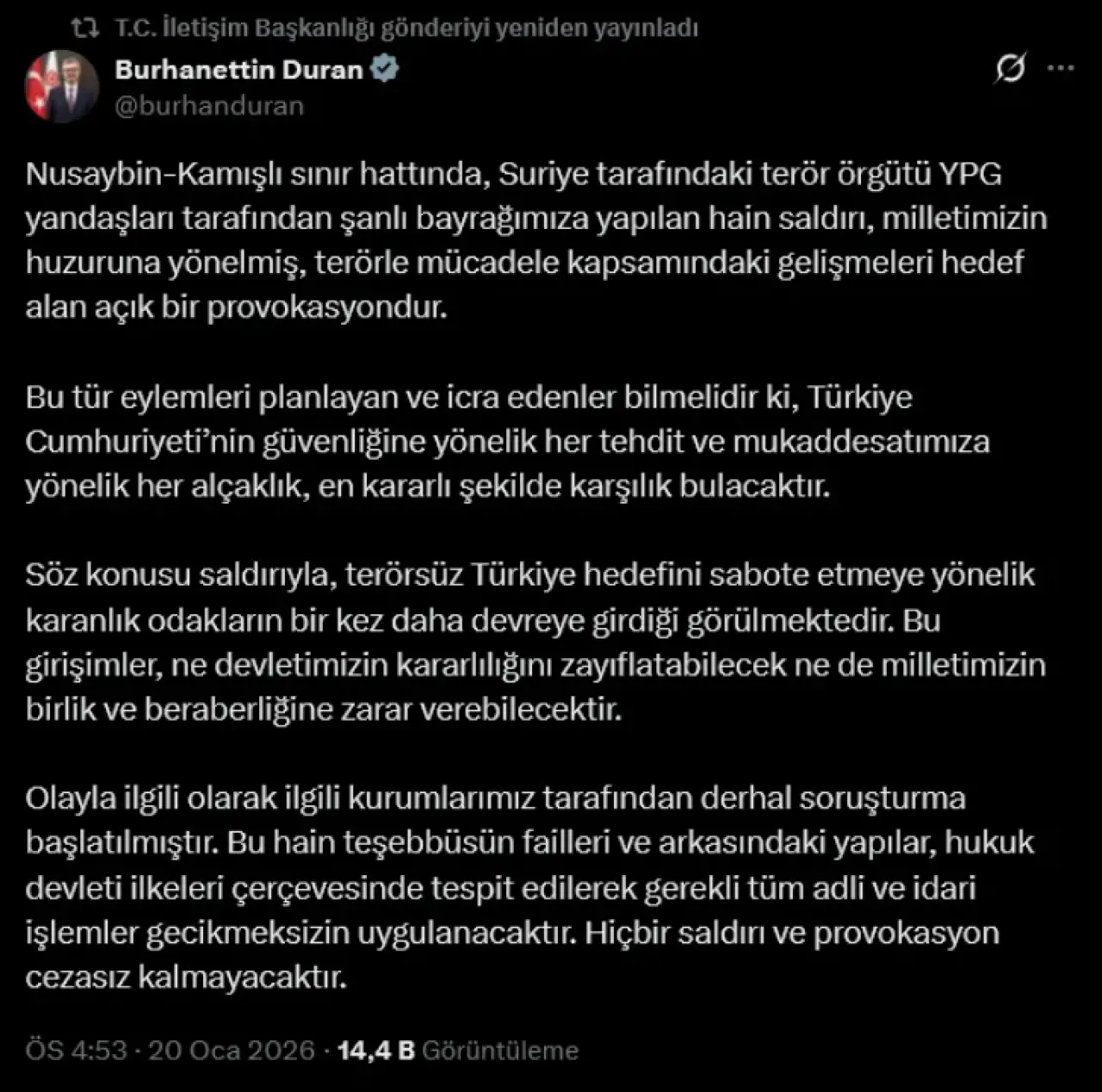This screenshot has width=1102, height=1092.
Task: Tap the ÖS 4:53 · 20 Oca 2026 timestamp
Action: point(170,1050)
